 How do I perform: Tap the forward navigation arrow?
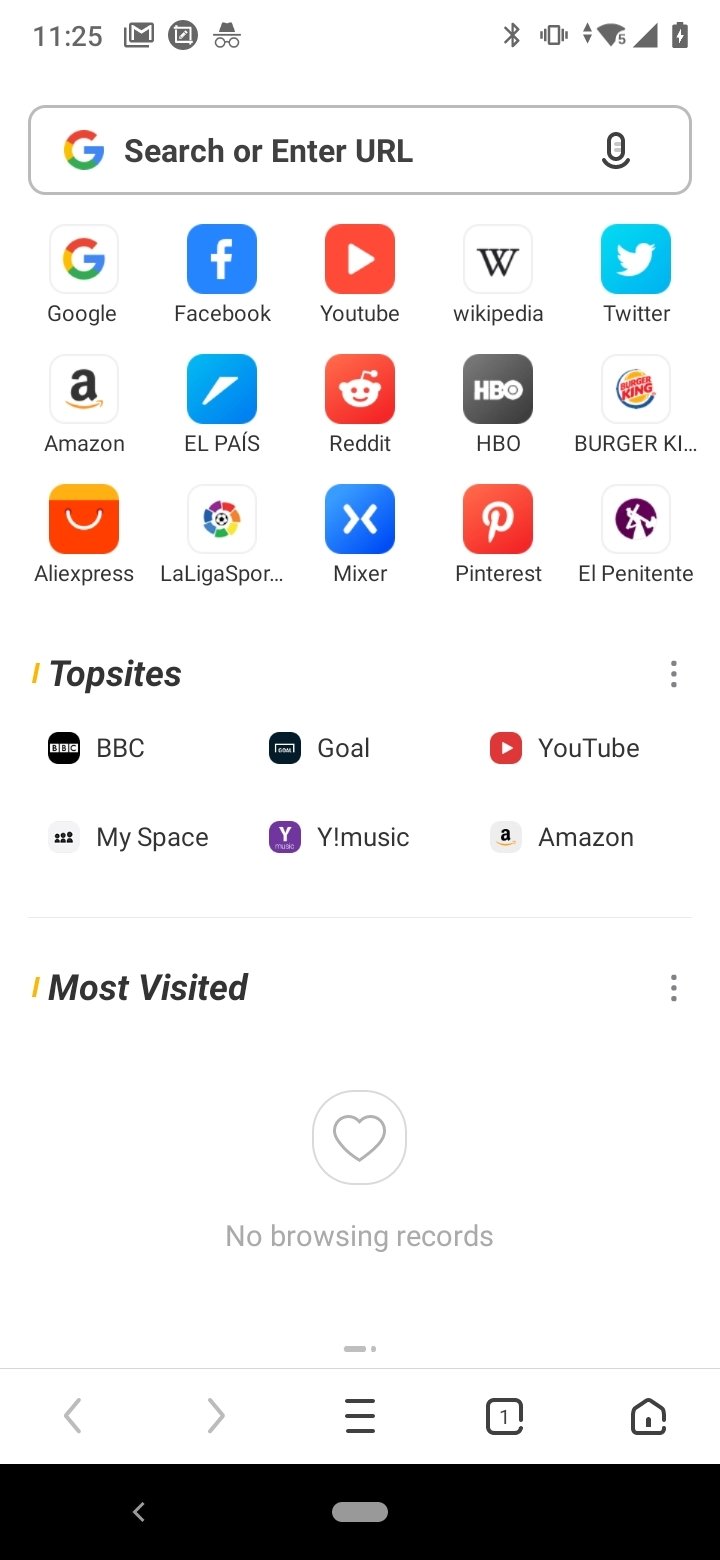(x=215, y=1415)
